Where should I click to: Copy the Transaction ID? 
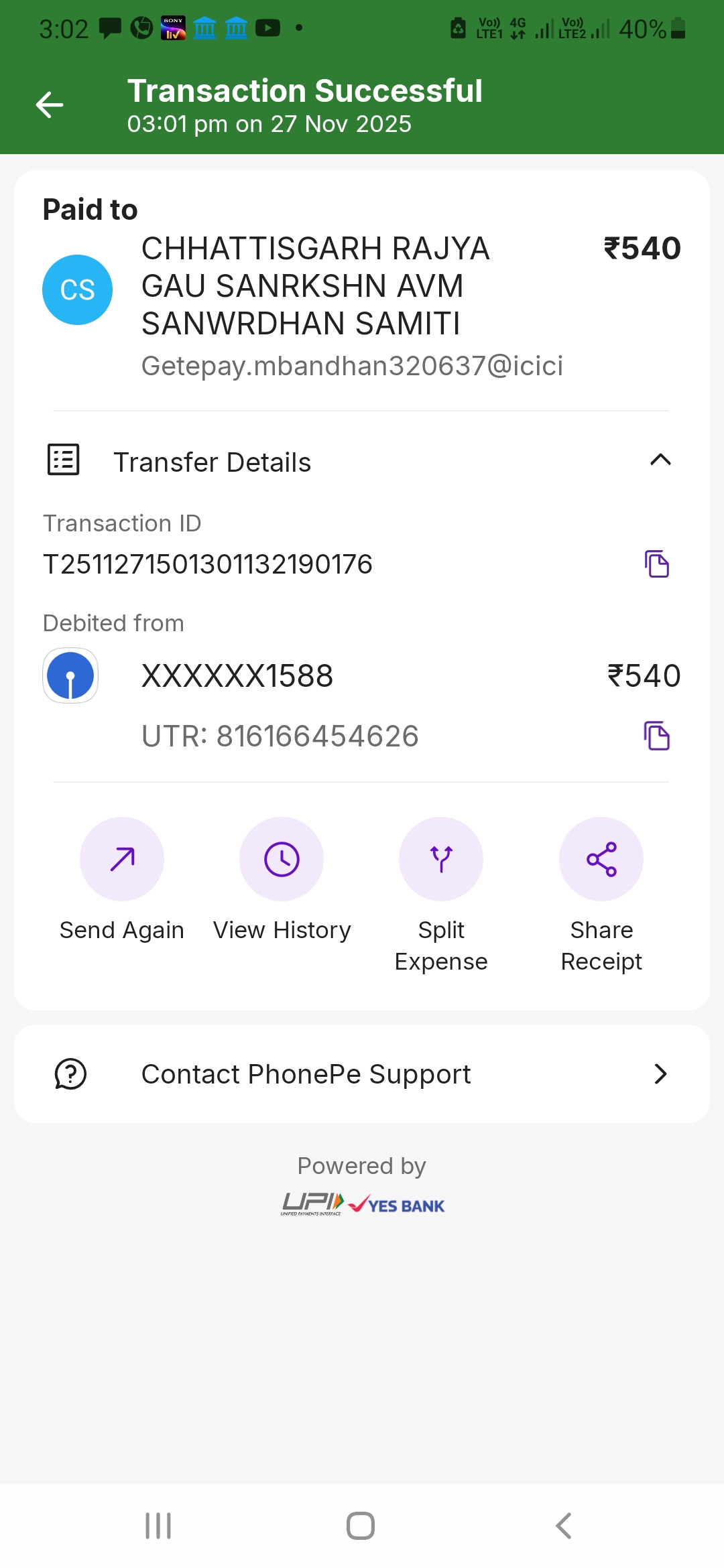tap(657, 564)
